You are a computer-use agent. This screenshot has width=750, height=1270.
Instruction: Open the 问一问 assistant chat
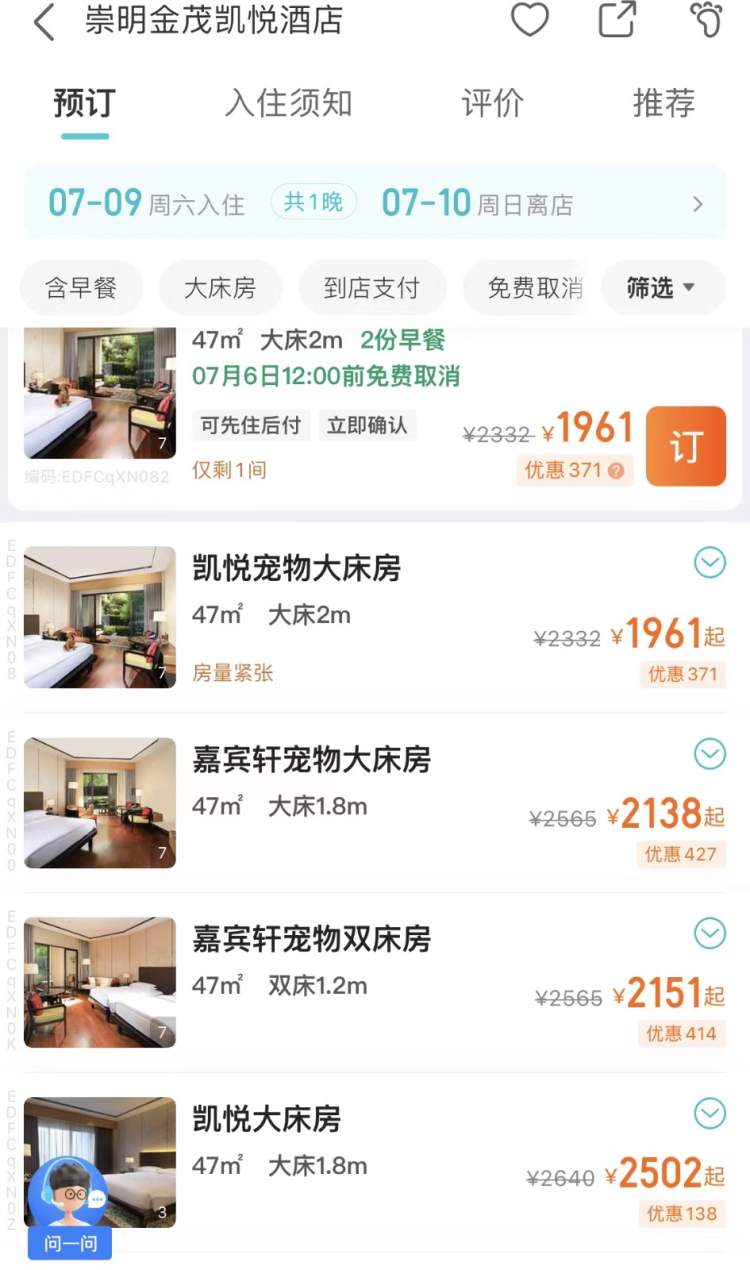[69, 1207]
